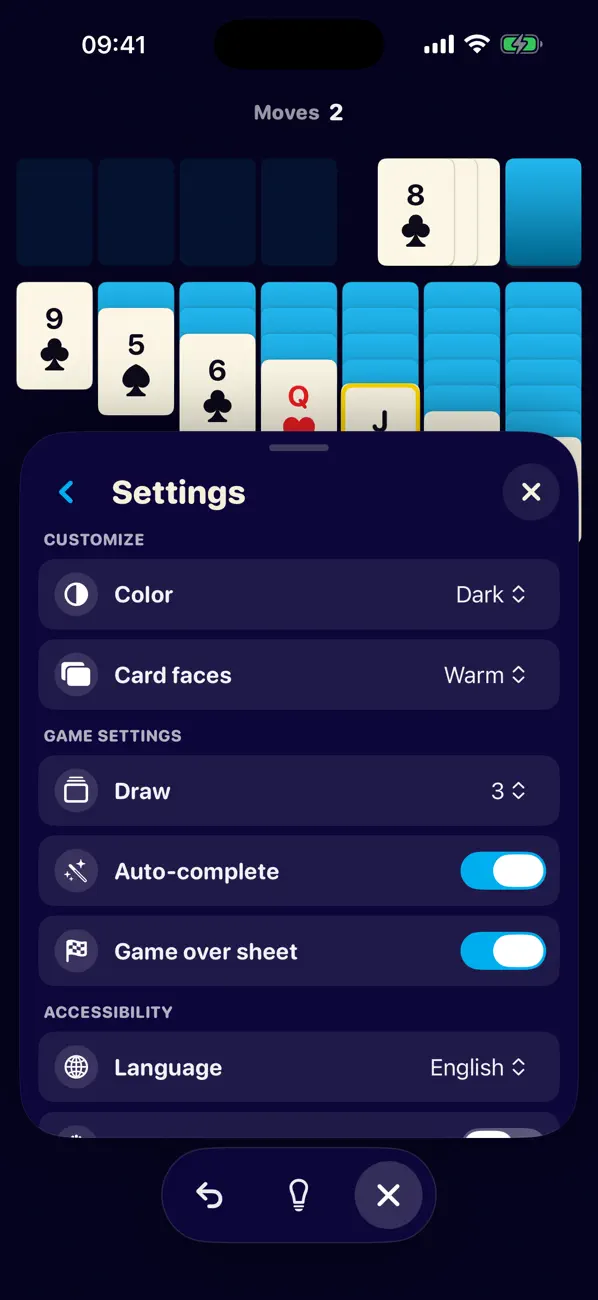Viewport: 598px width, 1300px height.
Task: Draw cards from the stock pile
Action: coord(543,212)
